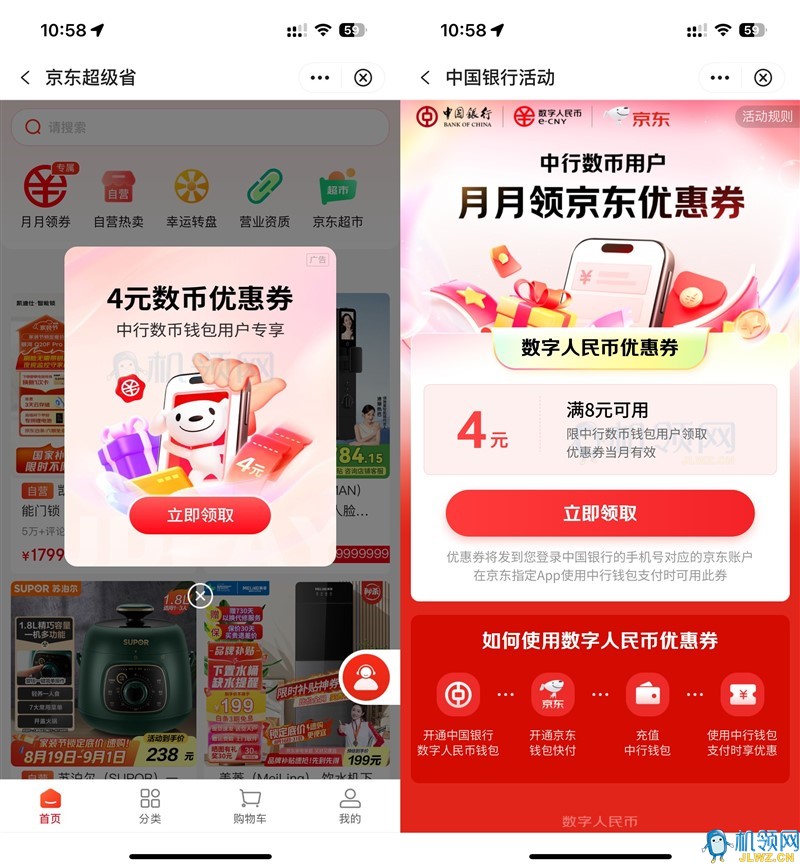The image size is (800, 867).
Task: Open 自营热卖 shortcut
Action: 118,197
